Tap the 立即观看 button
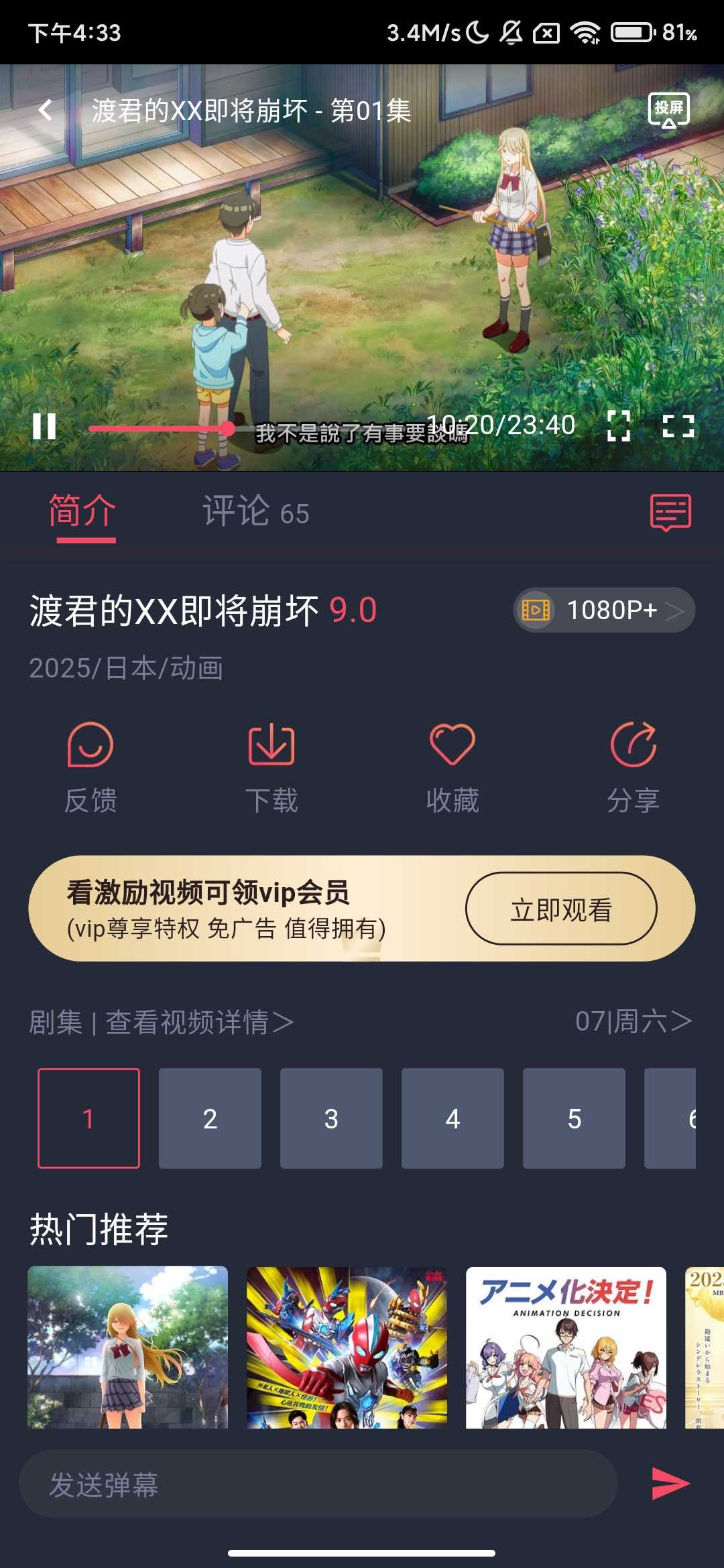 click(561, 909)
